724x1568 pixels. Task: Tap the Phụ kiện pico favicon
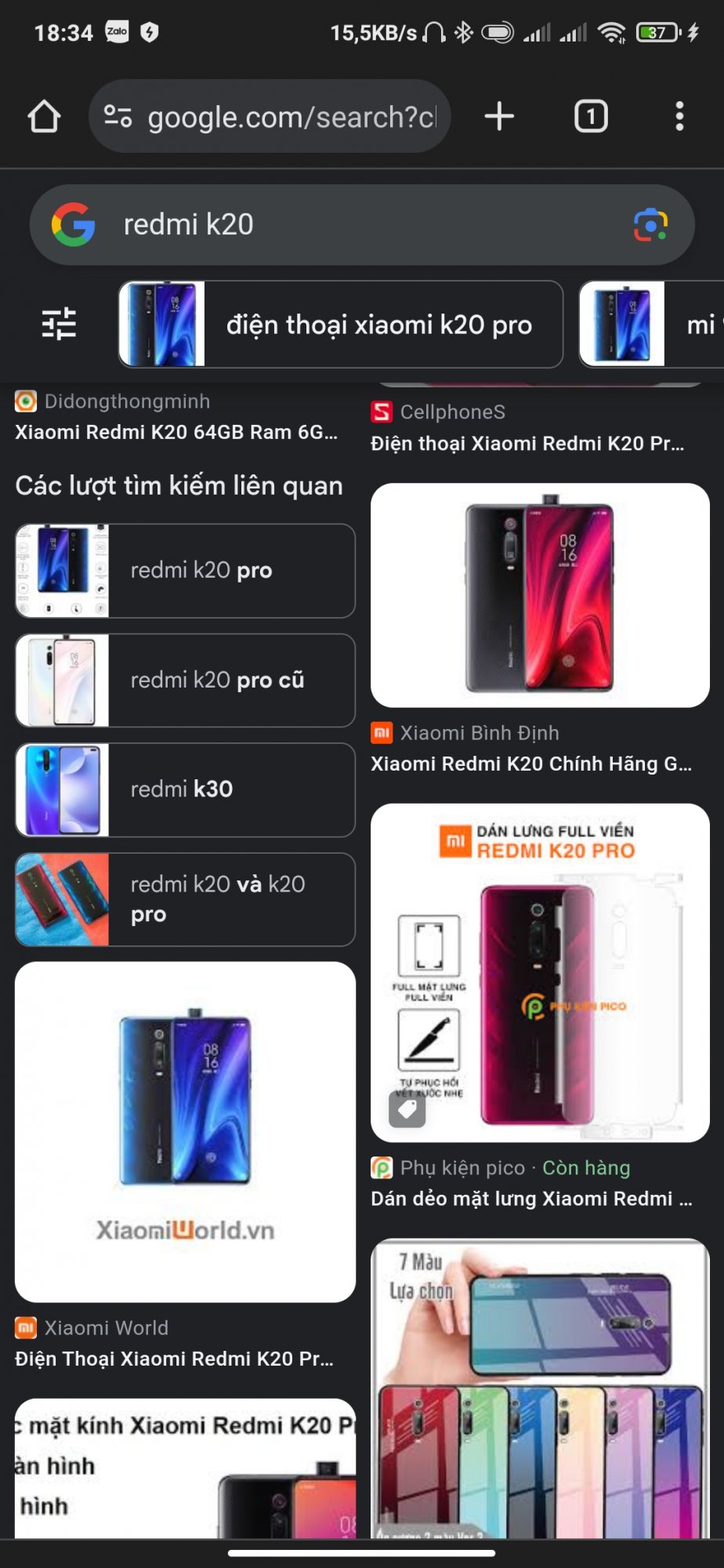[382, 1167]
